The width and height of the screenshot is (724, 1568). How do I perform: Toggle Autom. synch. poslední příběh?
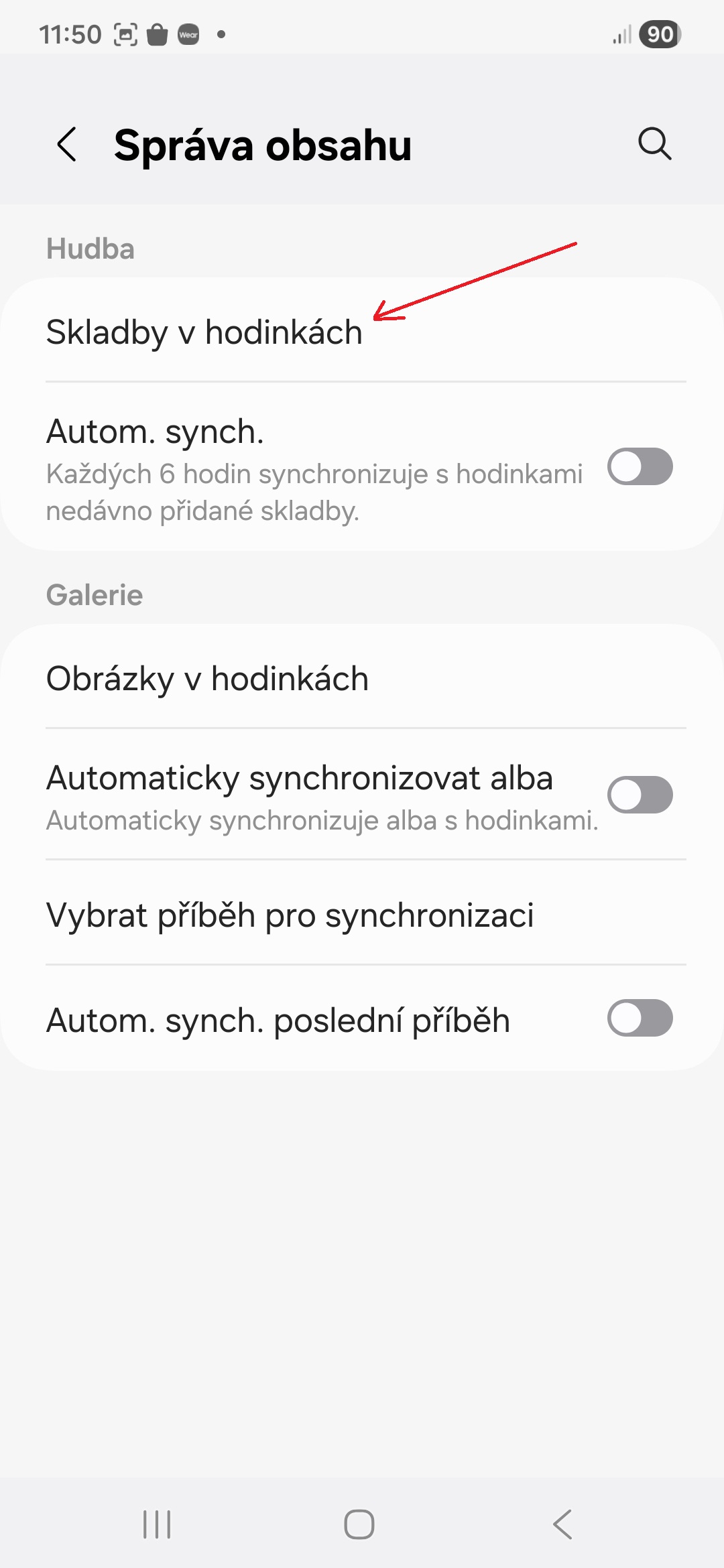coord(640,1018)
